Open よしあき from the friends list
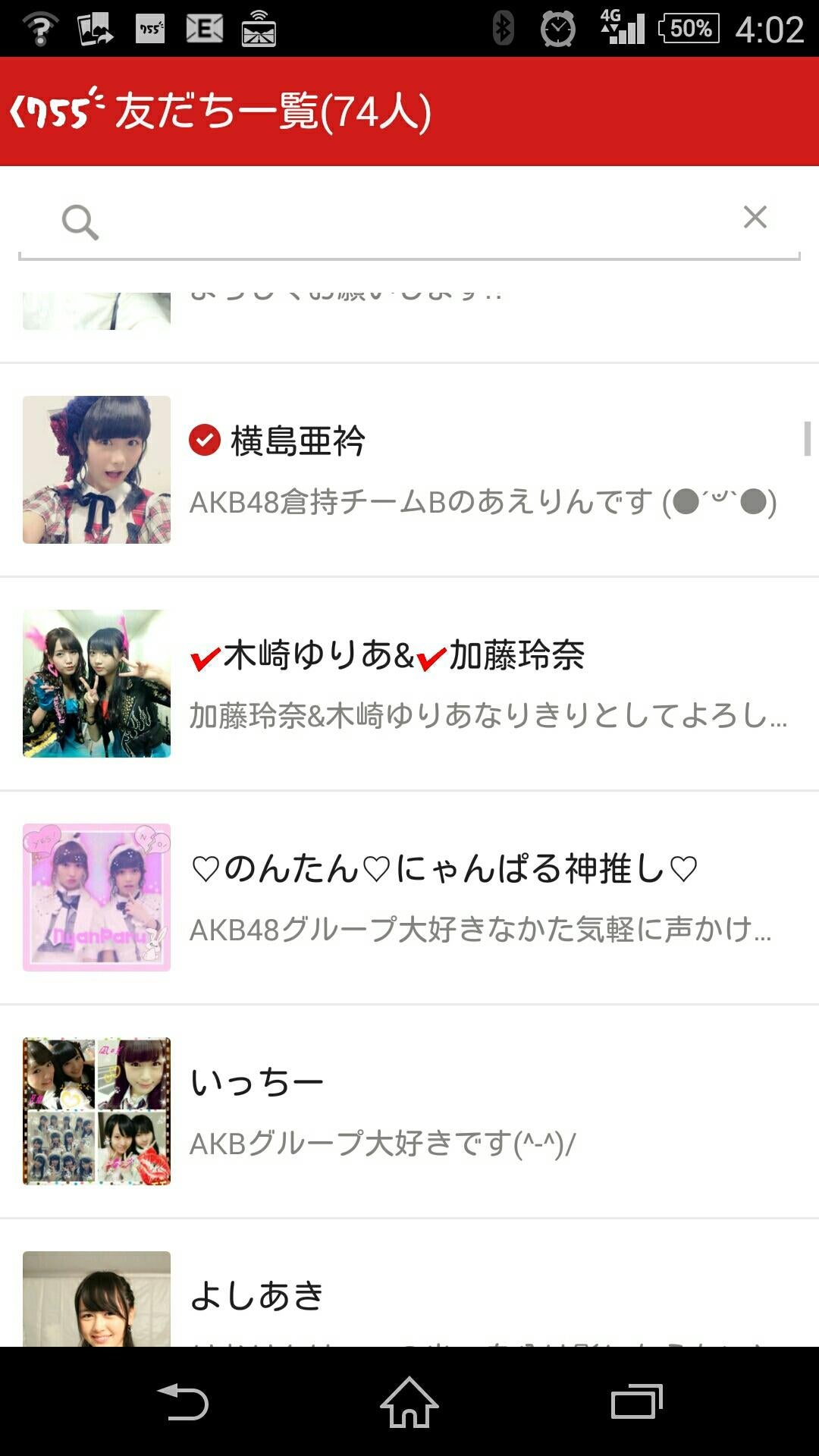Viewport: 819px width, 1456px height. click(x=409, y=1297)
